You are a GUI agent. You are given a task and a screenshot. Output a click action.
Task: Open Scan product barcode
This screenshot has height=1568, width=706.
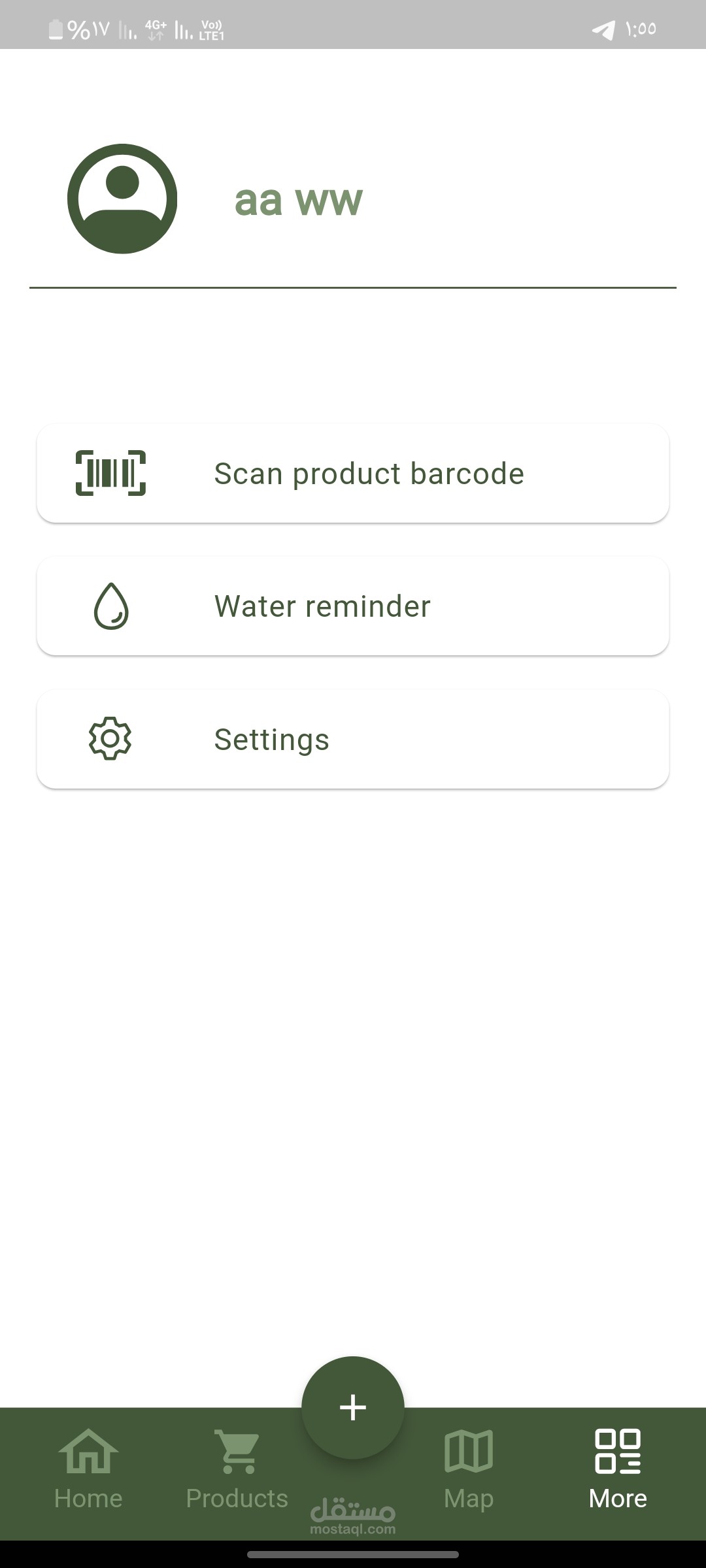(353, 473)
